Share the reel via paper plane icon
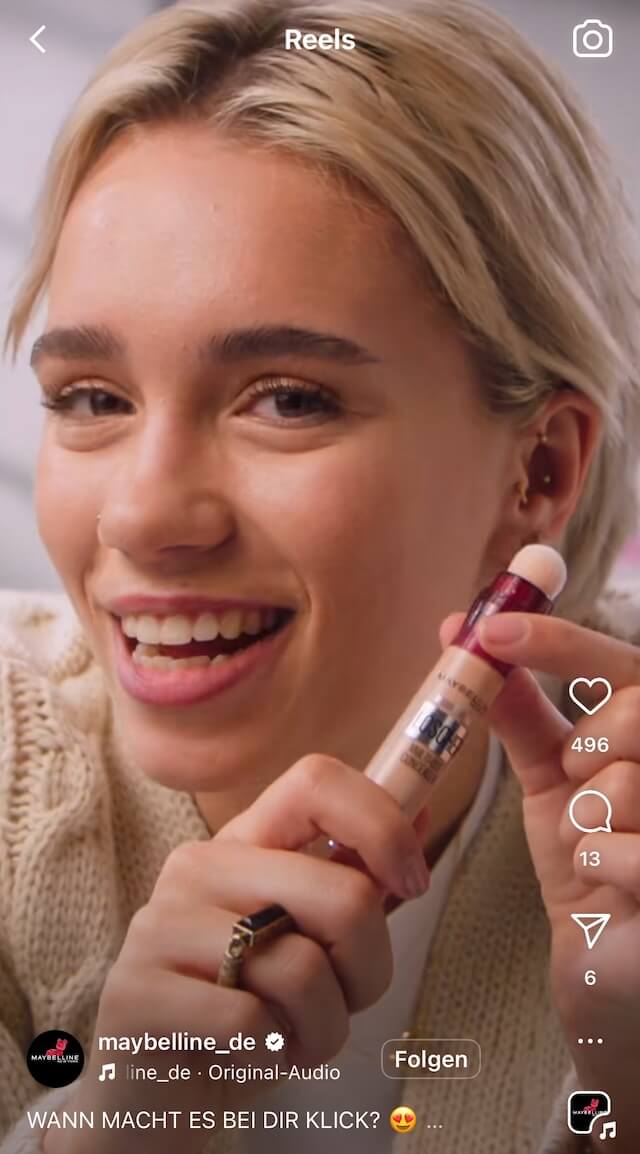Image resolution: width=640 pixels, height=1154 pixels. [591, 930]
